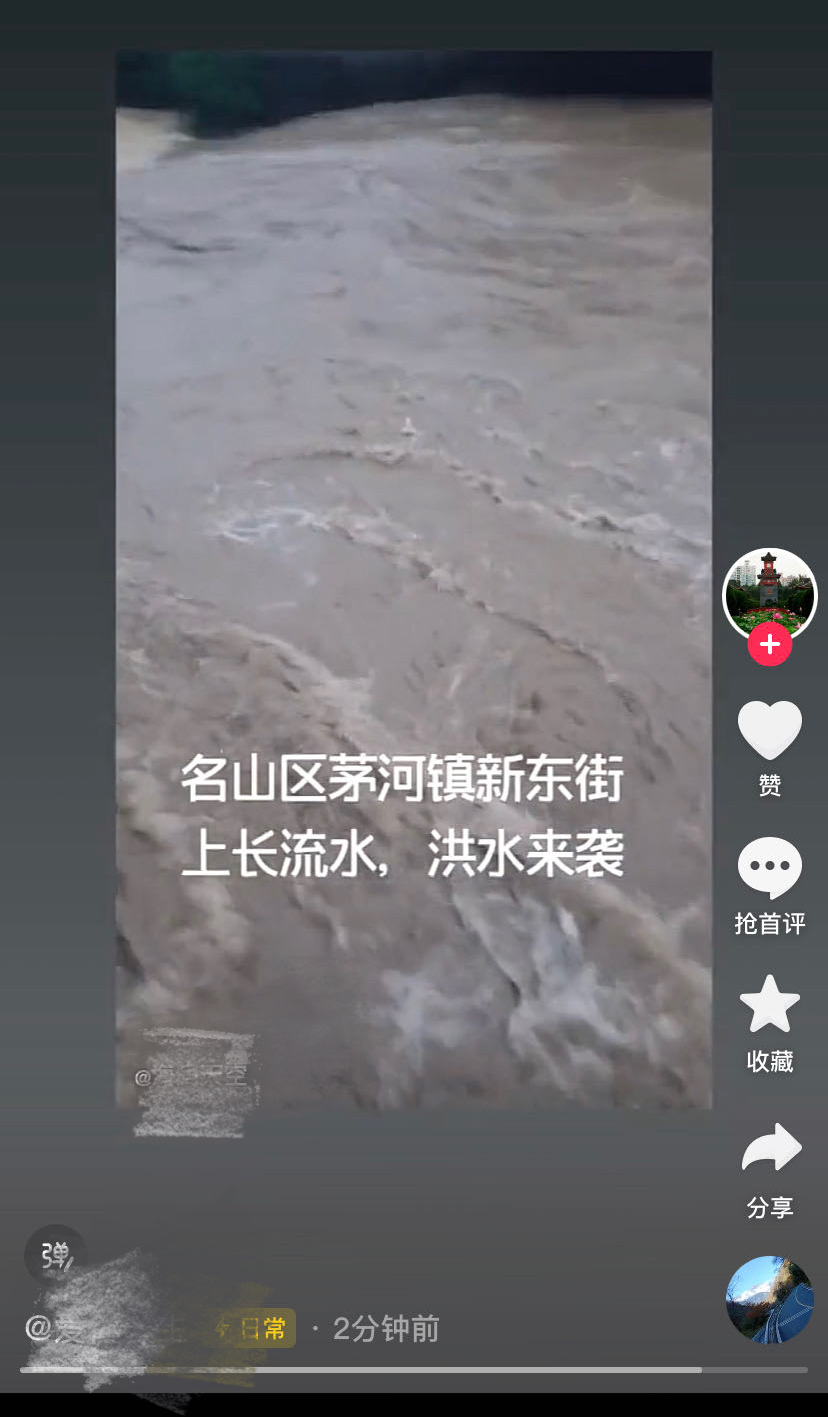
Task: Open comments to post the first comment
Action: click(769, 868)
